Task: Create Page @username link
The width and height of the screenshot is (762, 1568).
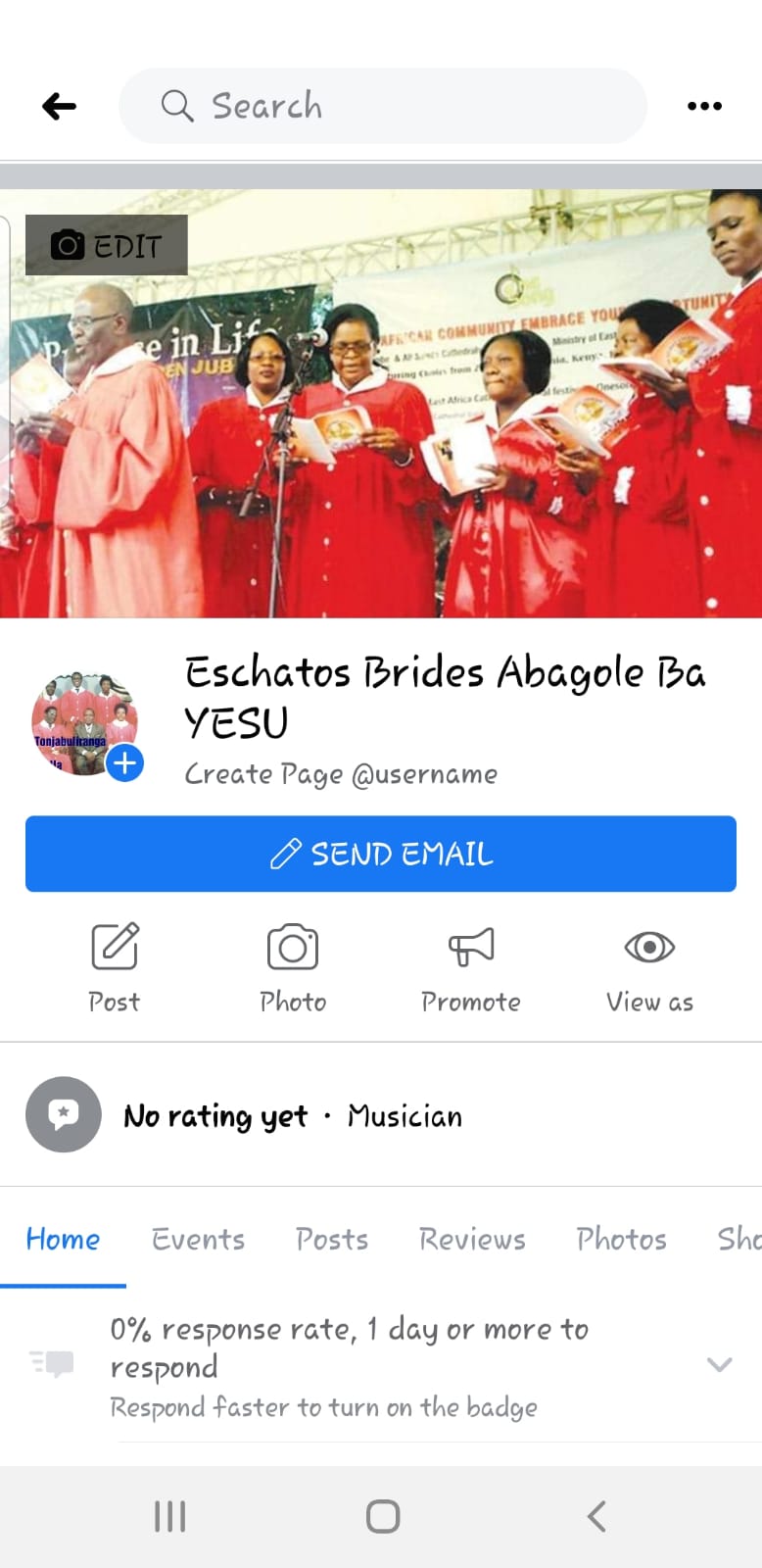Action: click(x=341, y=774)
